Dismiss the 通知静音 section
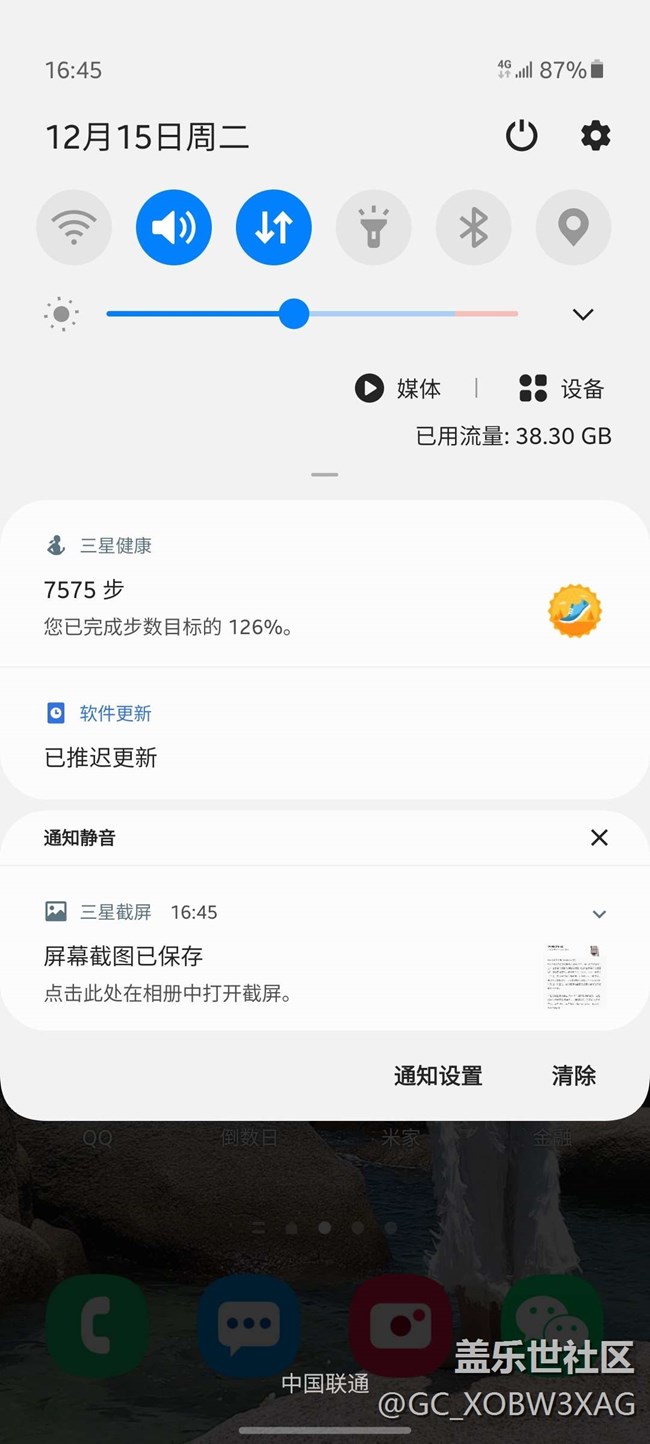Image resolution: width=650 pixels, height=1444 pixels. (x=599, y=838)
